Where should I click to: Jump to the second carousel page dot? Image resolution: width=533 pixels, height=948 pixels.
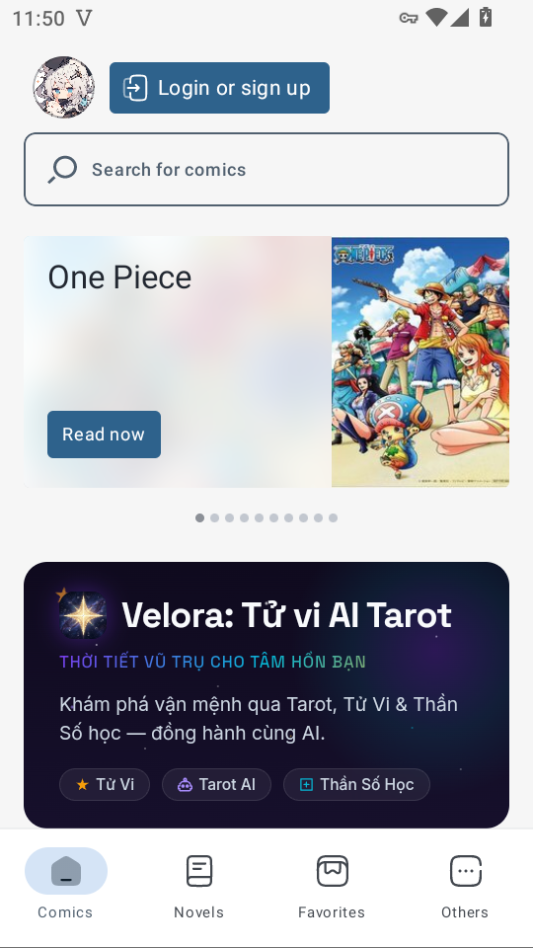pyautogui.click(x=215, y=518)
